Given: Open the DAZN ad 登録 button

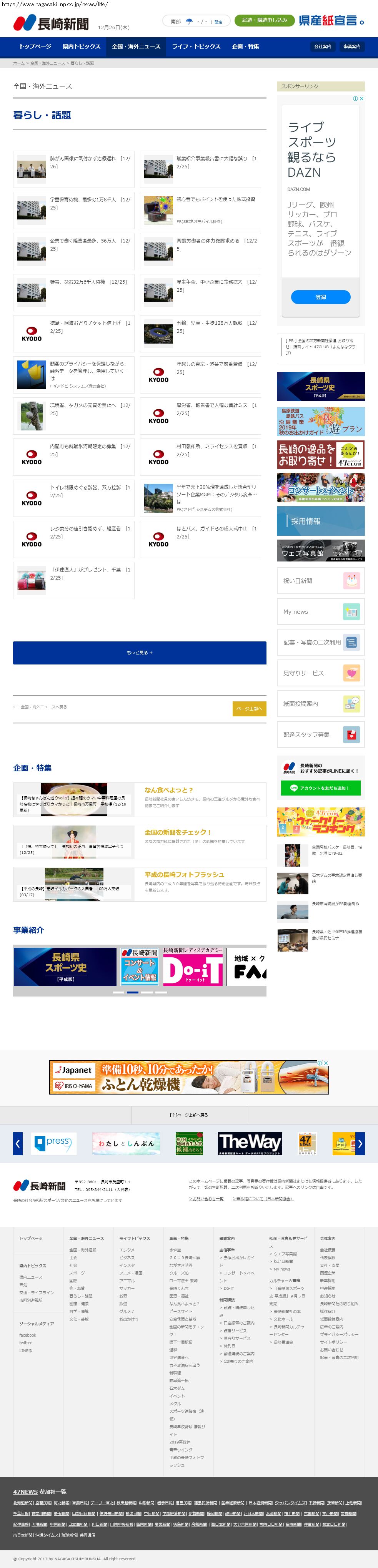Looking at the screenshot, I should coord(320,297).
